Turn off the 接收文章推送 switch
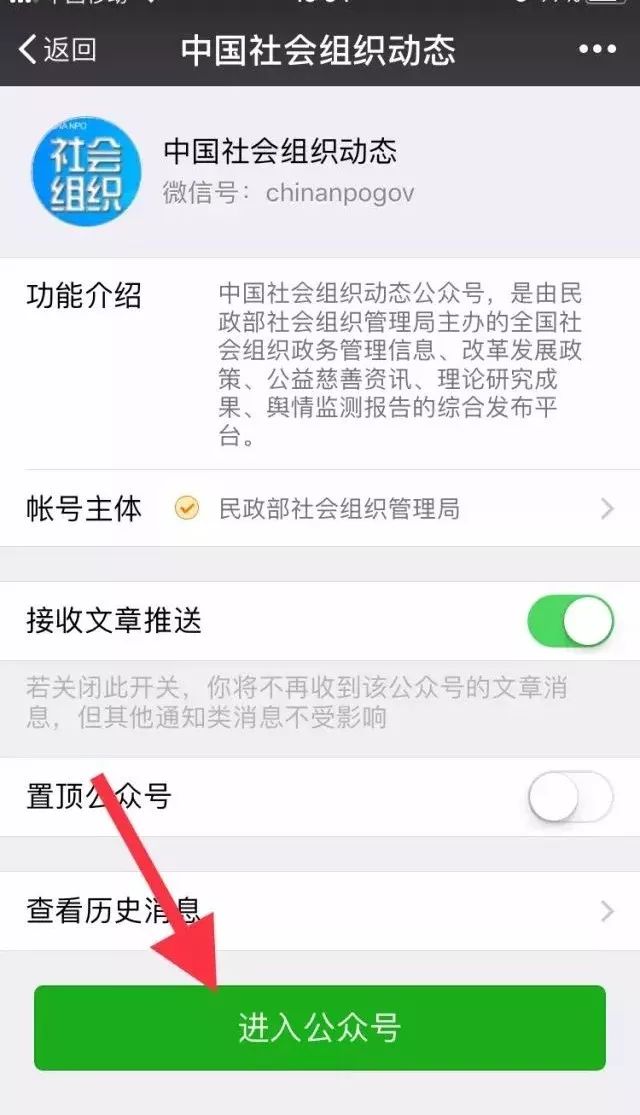The image size is (640, 1115). pos(570,621)
